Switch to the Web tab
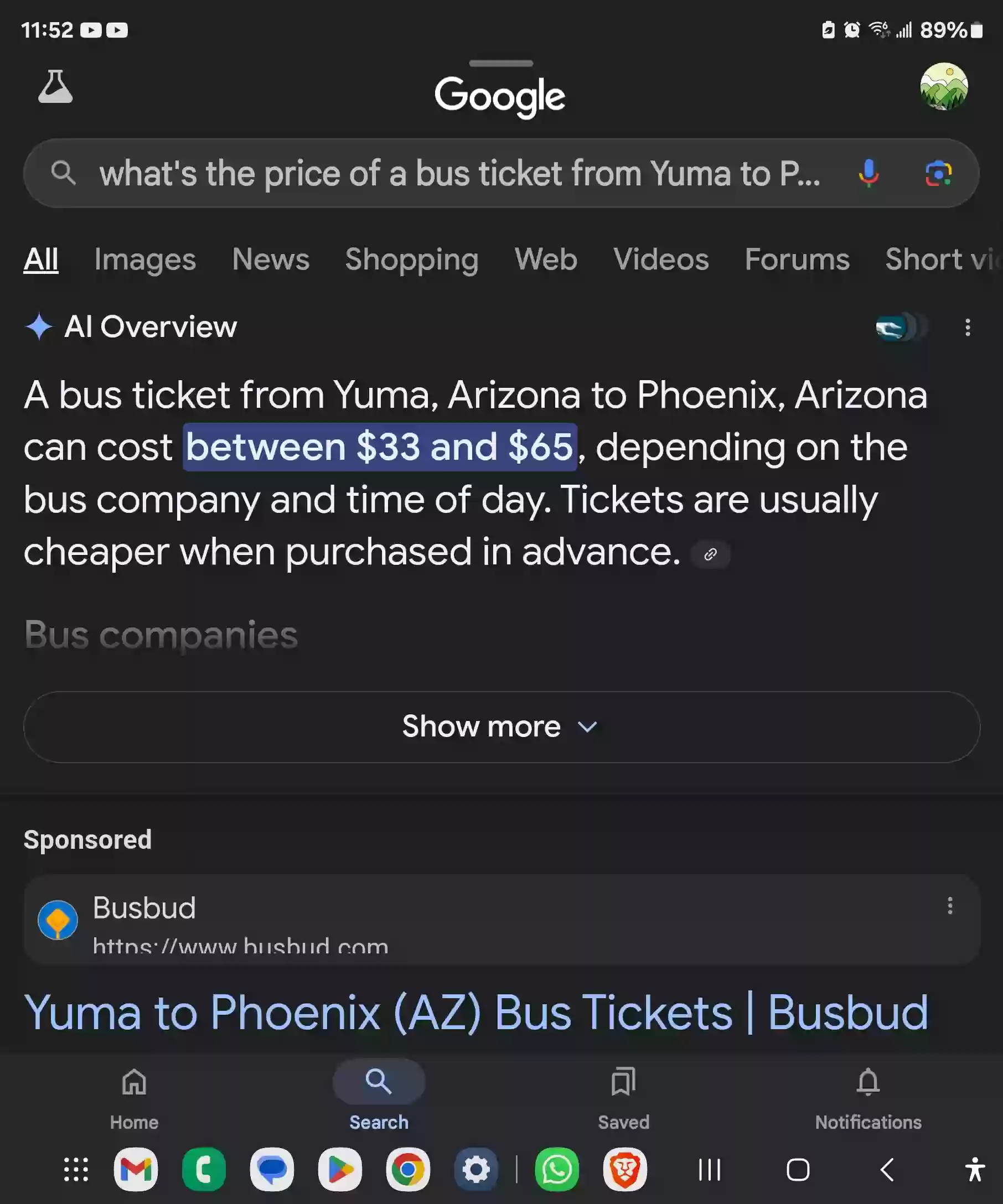The image size is (1003, 1204). [545, 260]
